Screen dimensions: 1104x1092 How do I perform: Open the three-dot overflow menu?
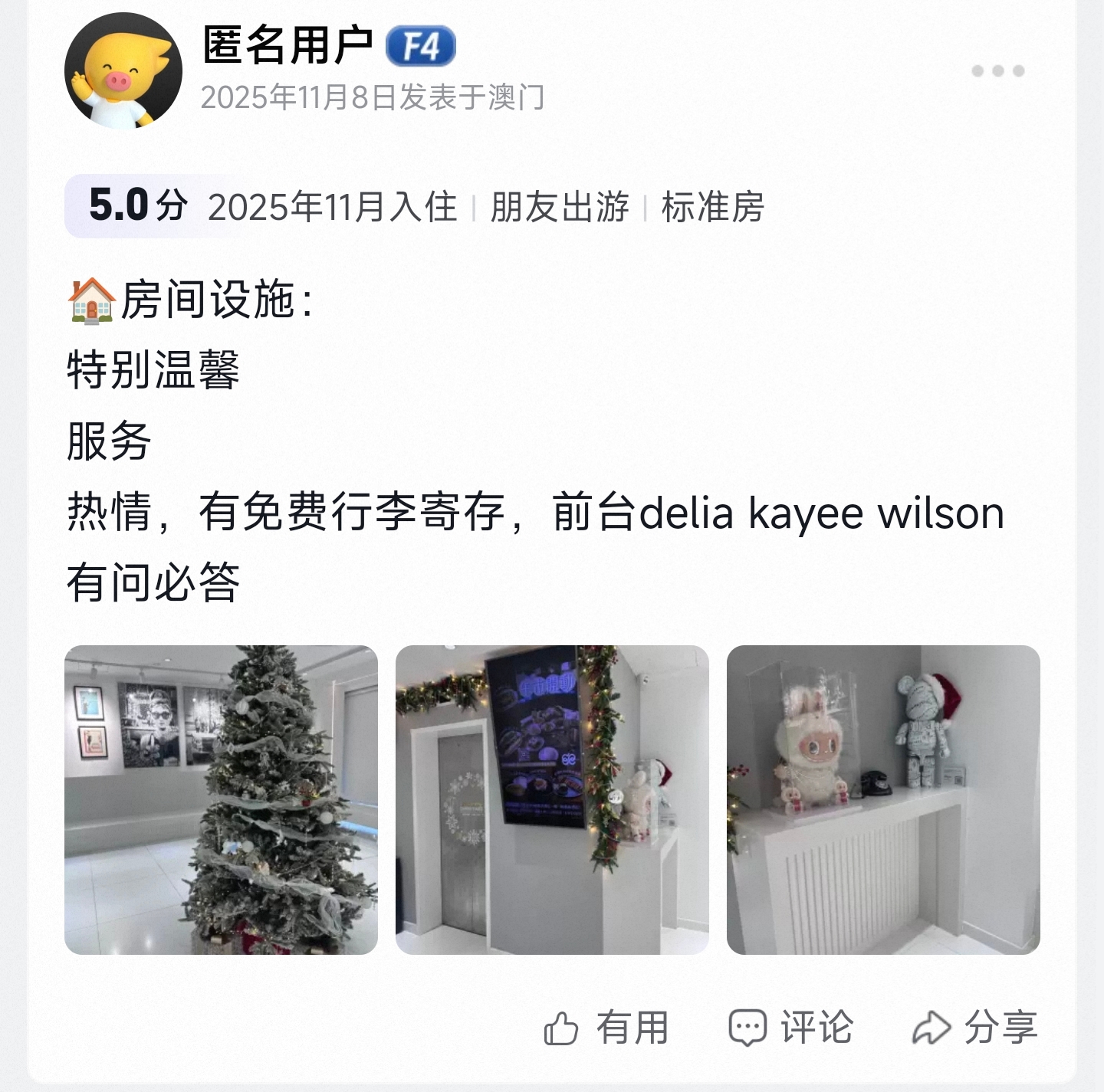pos(997,71)
